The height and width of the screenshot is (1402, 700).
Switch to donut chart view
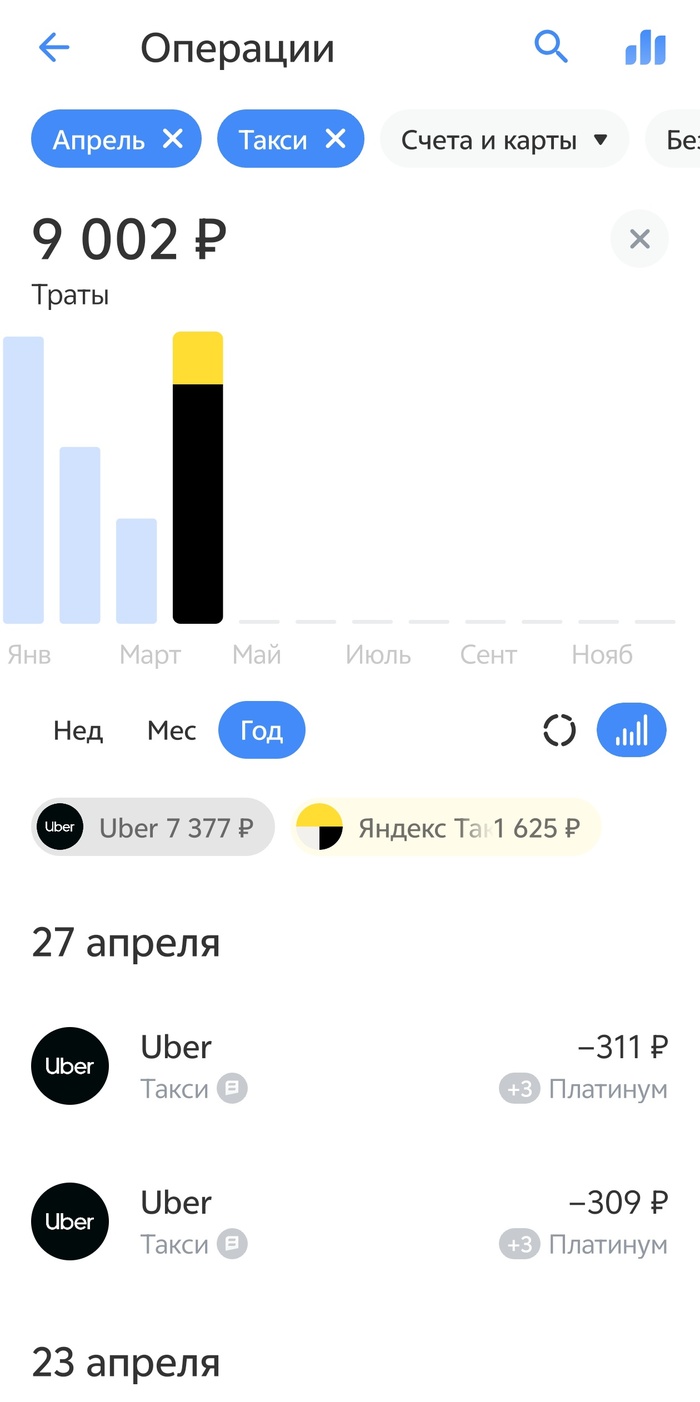(559, 731)
